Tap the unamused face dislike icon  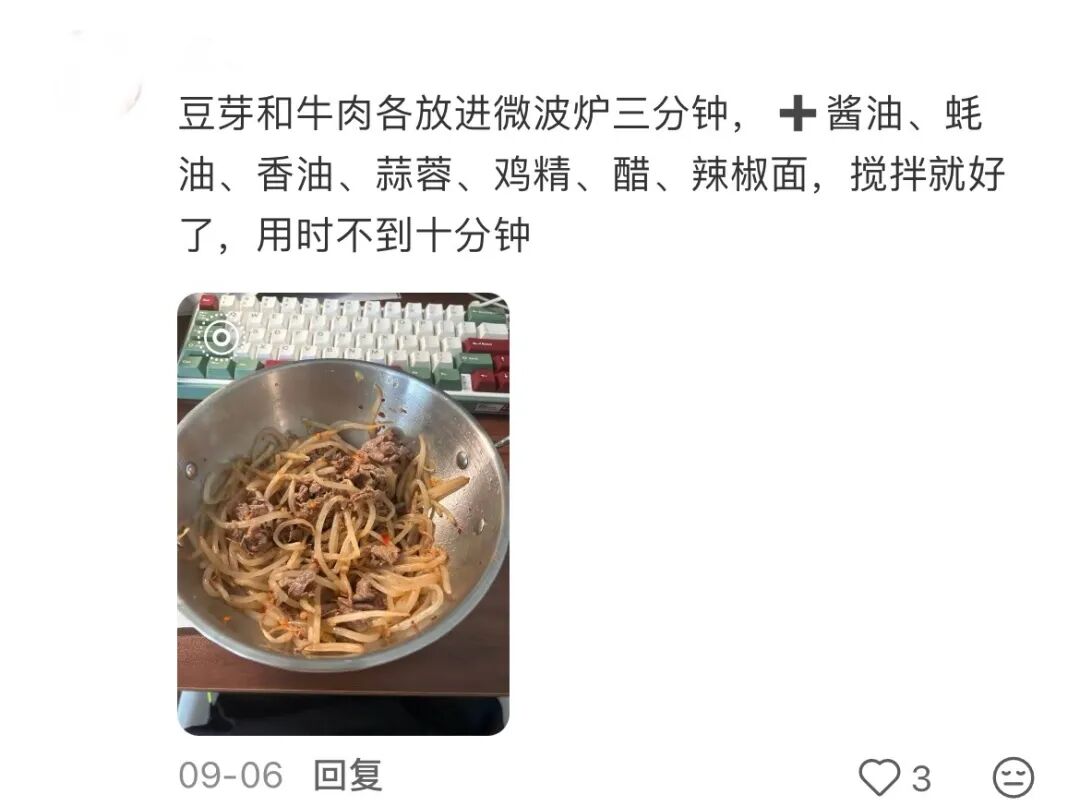coord(1012,777)
